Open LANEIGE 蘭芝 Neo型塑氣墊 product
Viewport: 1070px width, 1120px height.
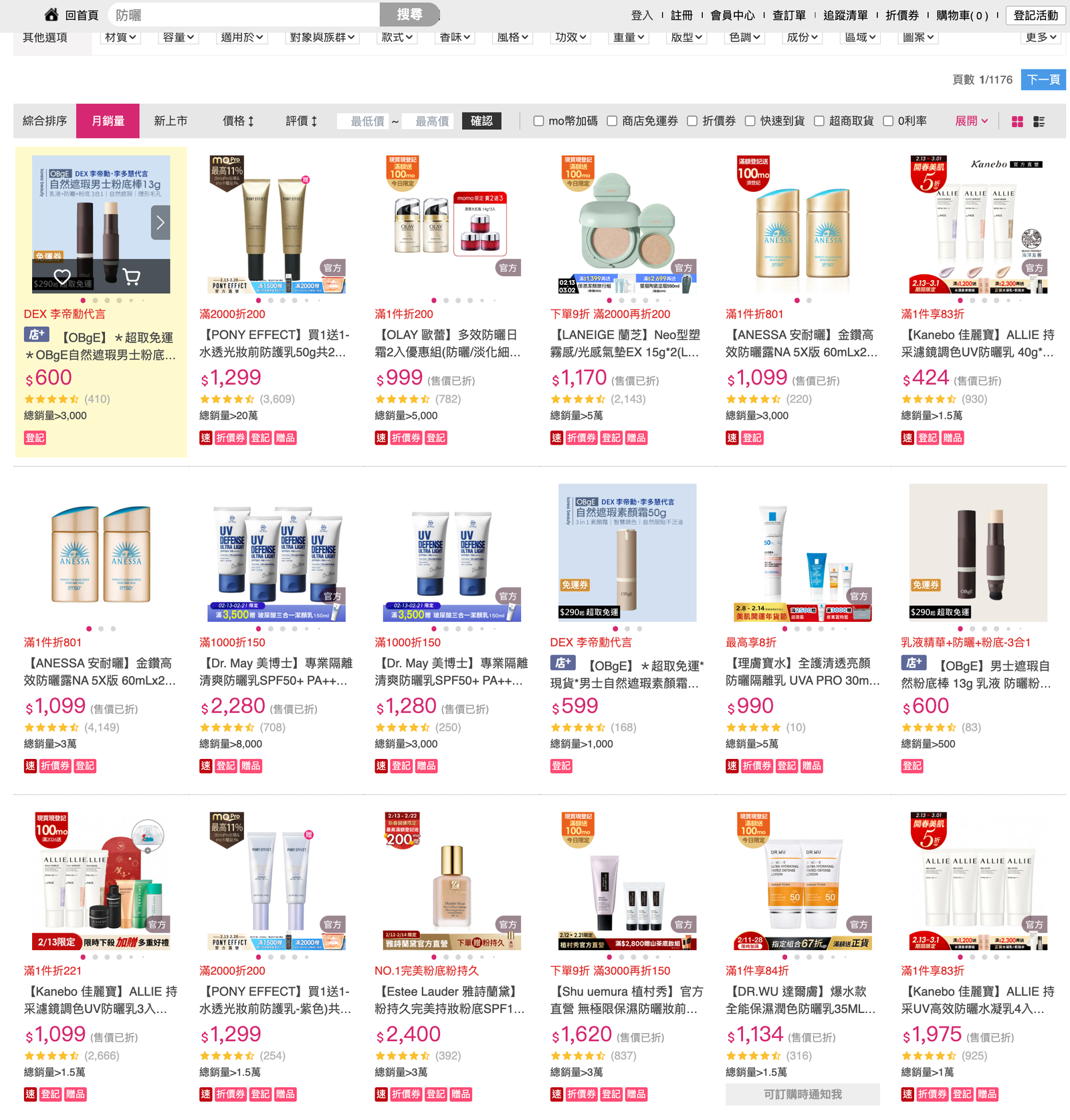click(626, 343)
